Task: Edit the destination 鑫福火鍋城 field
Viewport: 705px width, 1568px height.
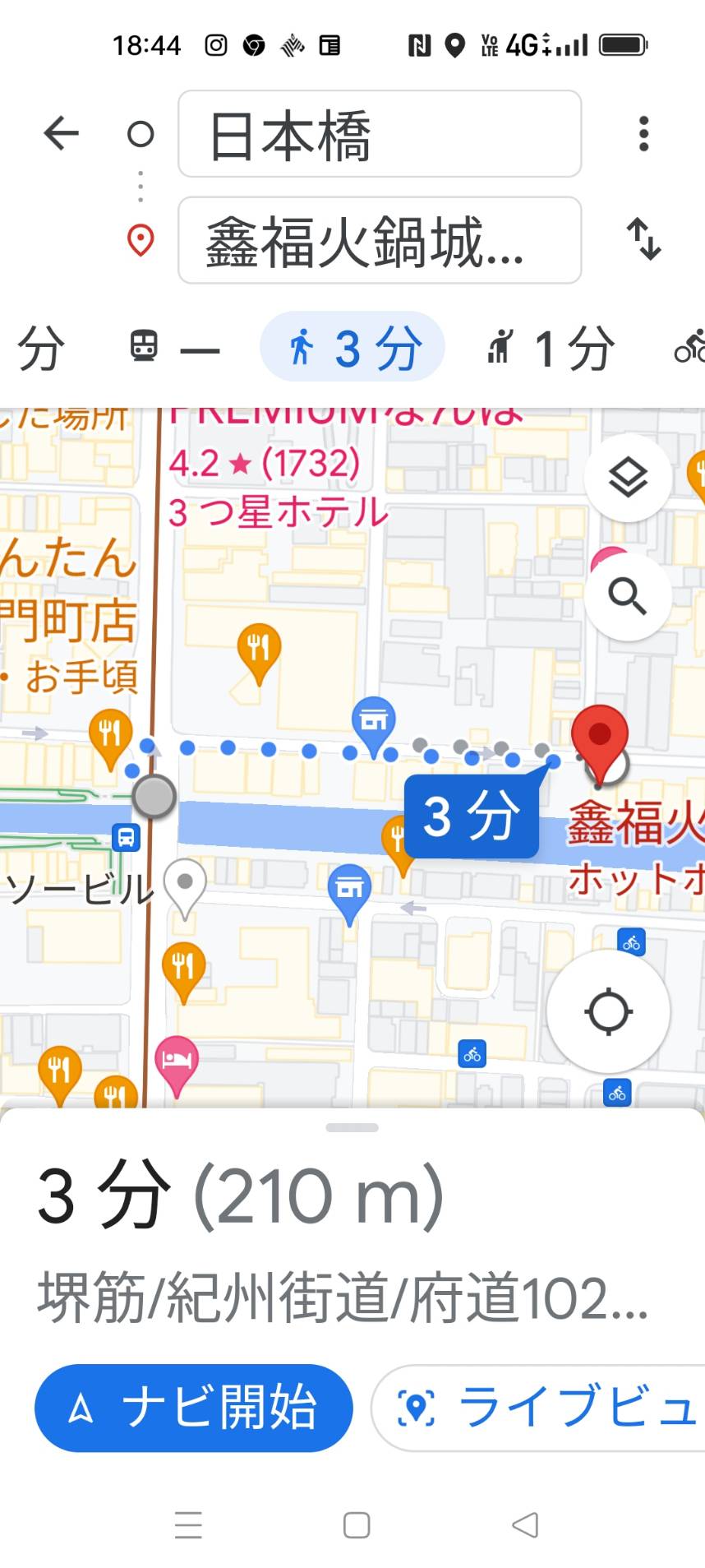Action: point(380,240)
